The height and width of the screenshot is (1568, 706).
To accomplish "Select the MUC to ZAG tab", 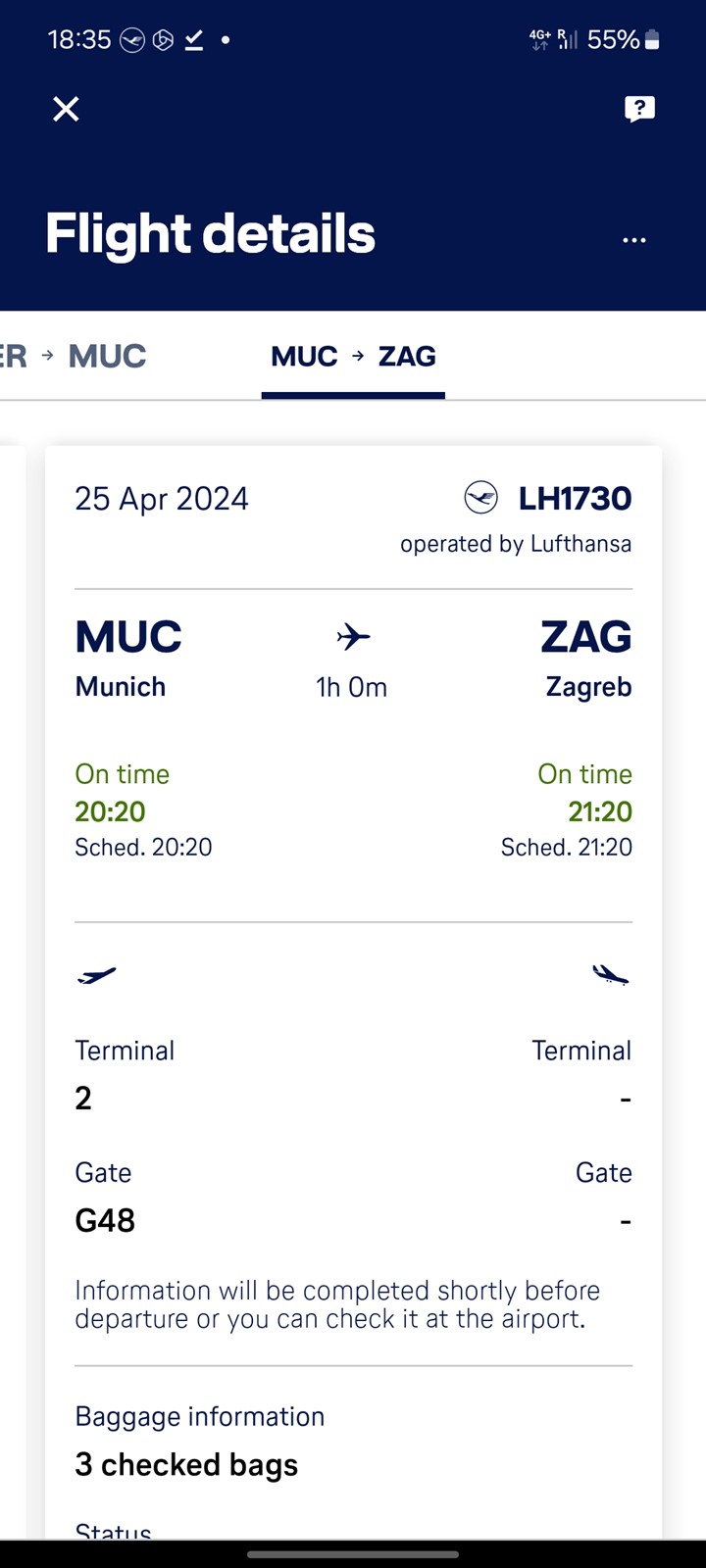I will [353, 356].
